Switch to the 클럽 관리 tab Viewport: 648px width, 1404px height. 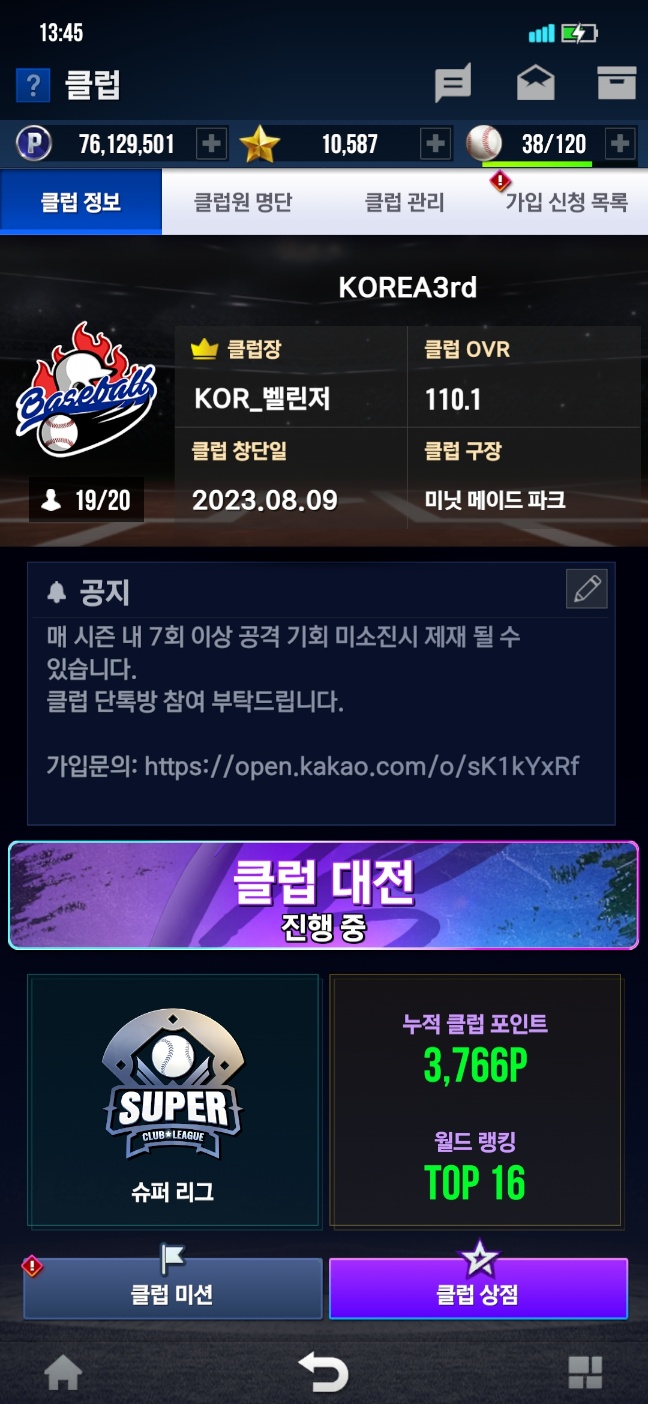[405, 202]
